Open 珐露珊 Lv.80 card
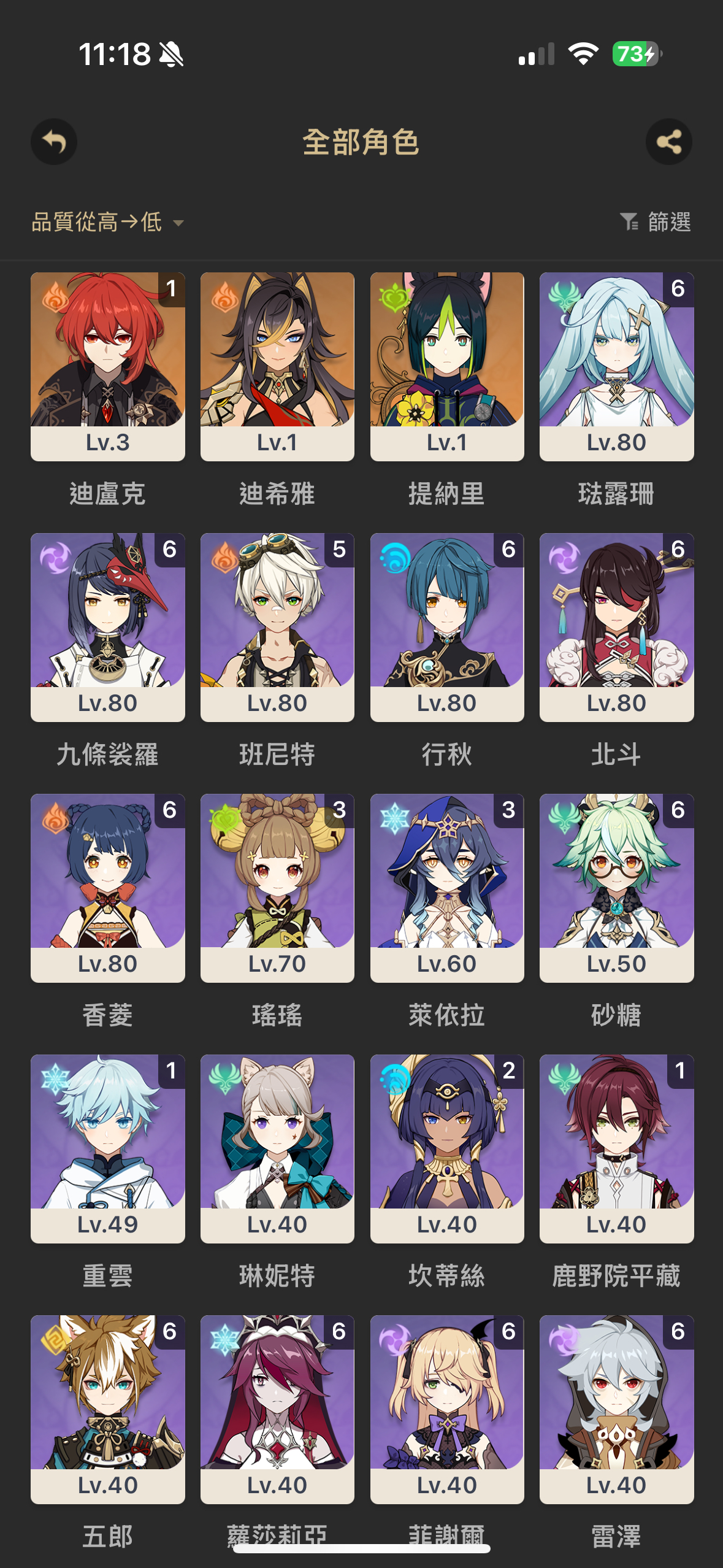723x1568 pixels. [x=616, y=366]
